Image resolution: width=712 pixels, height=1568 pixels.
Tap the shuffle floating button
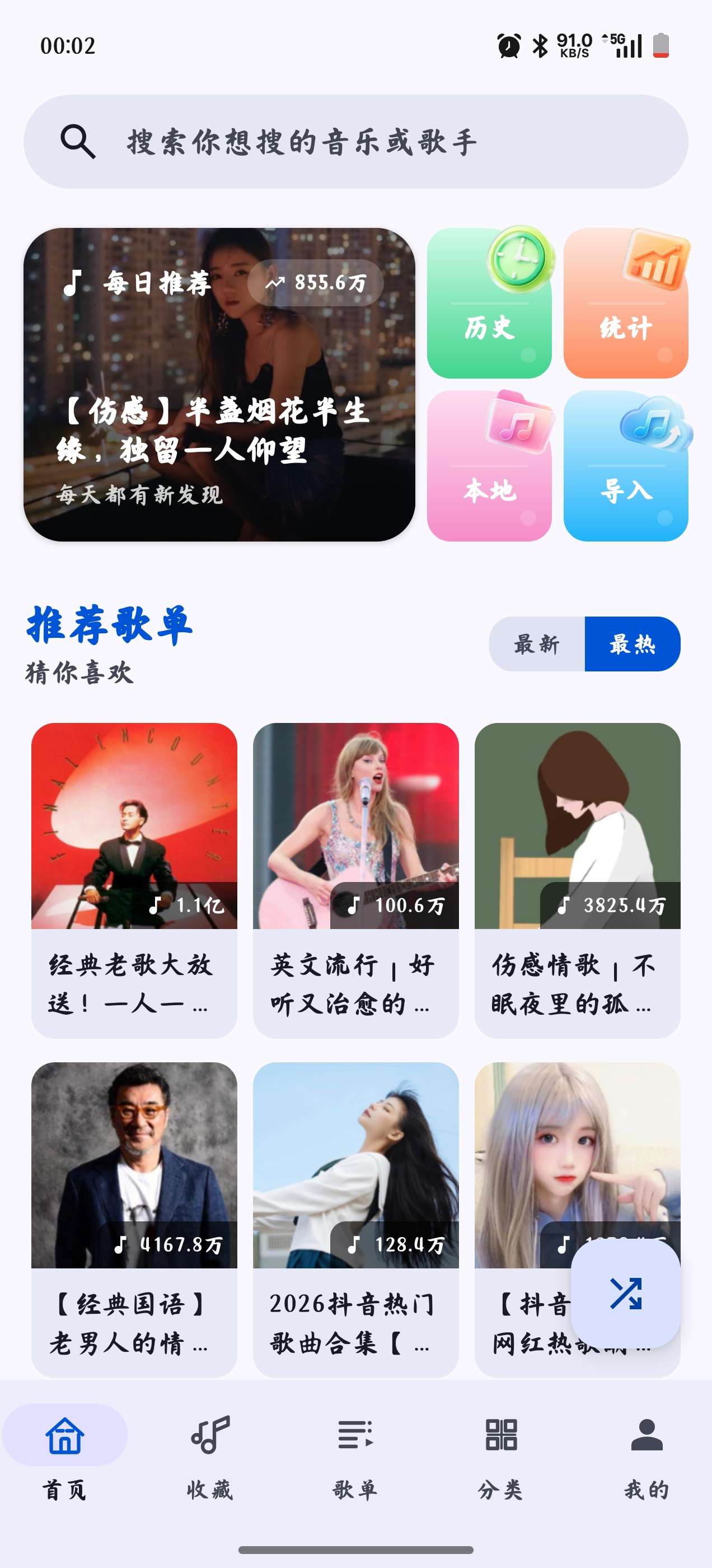point(626,1294)
